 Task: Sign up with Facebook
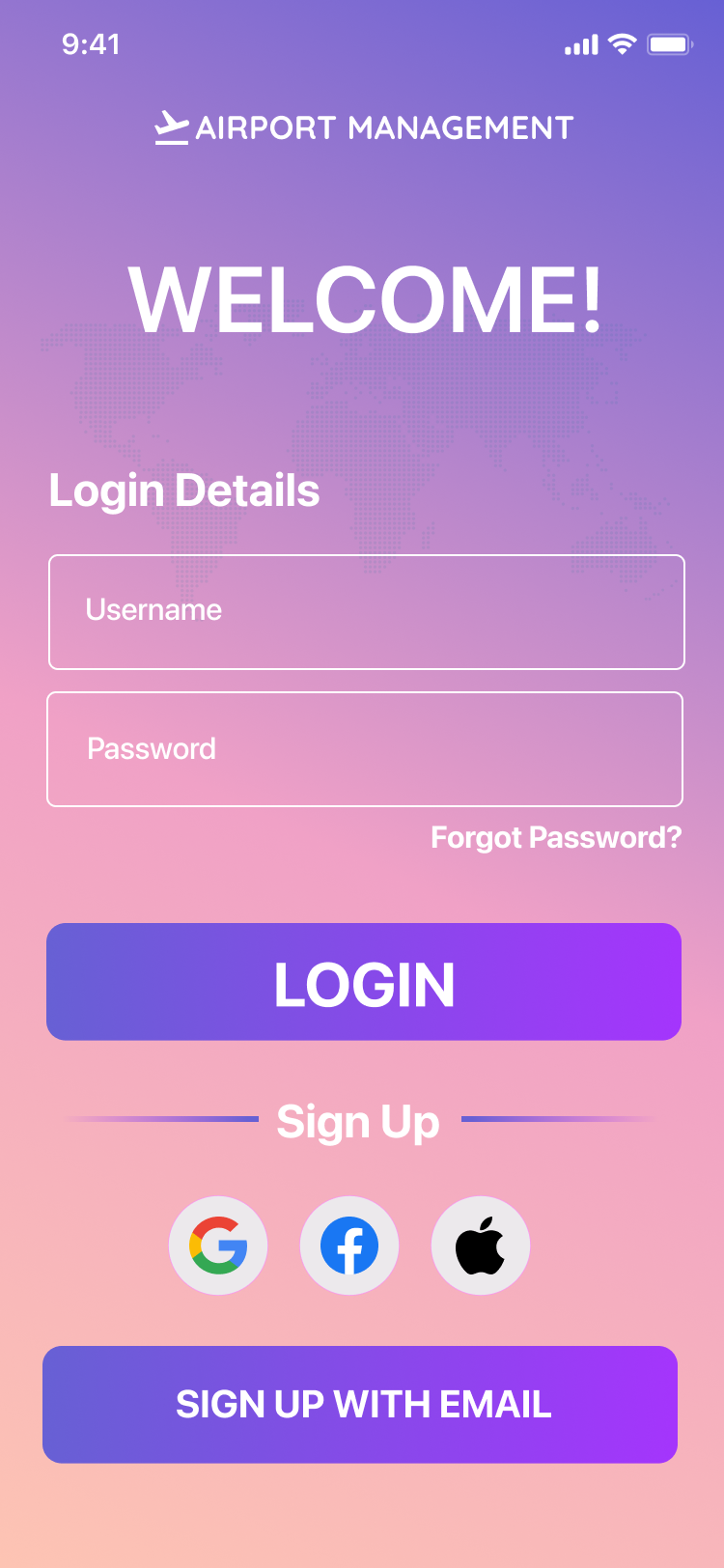coord(349,1246)
